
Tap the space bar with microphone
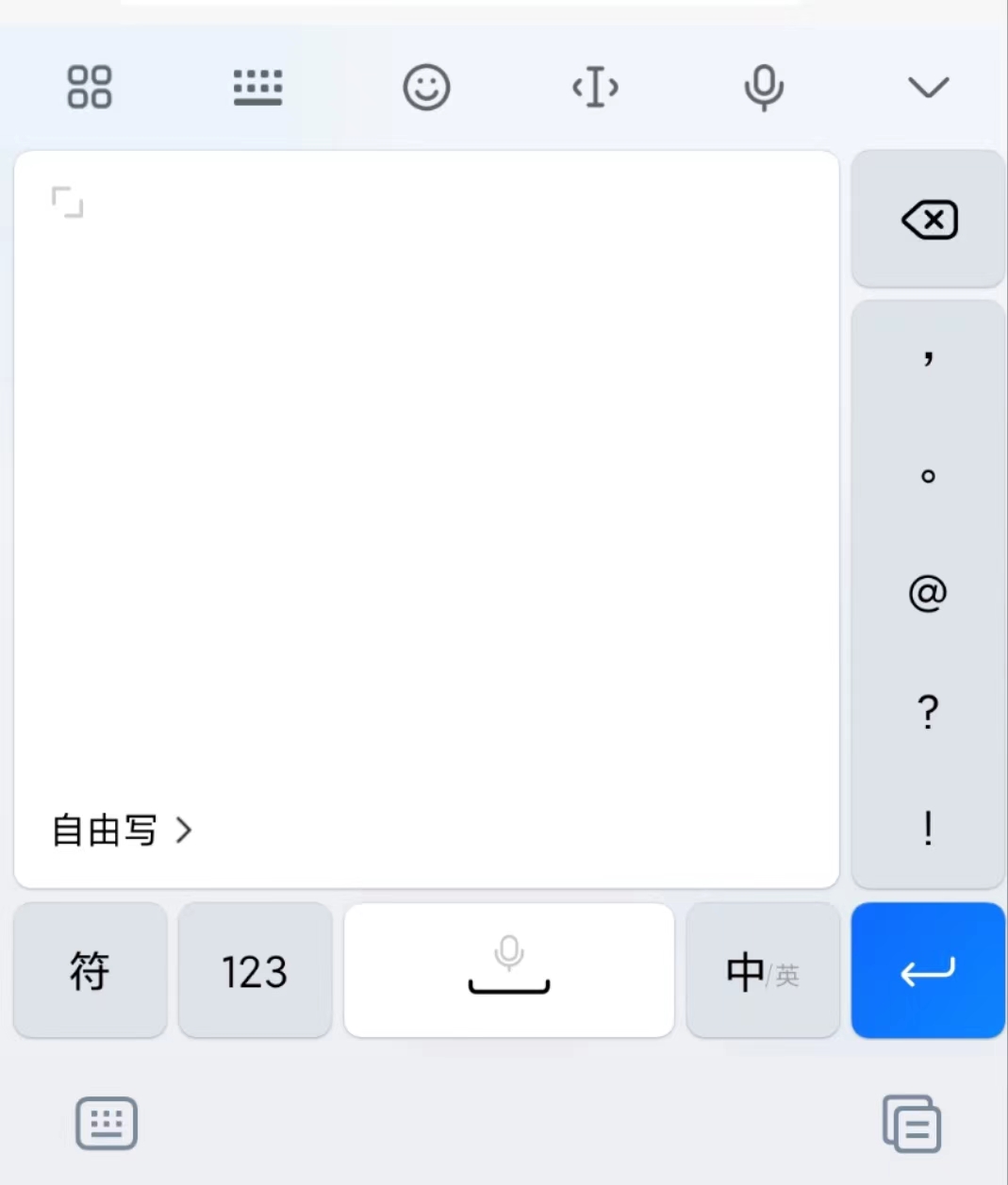(x=508, y=970)
